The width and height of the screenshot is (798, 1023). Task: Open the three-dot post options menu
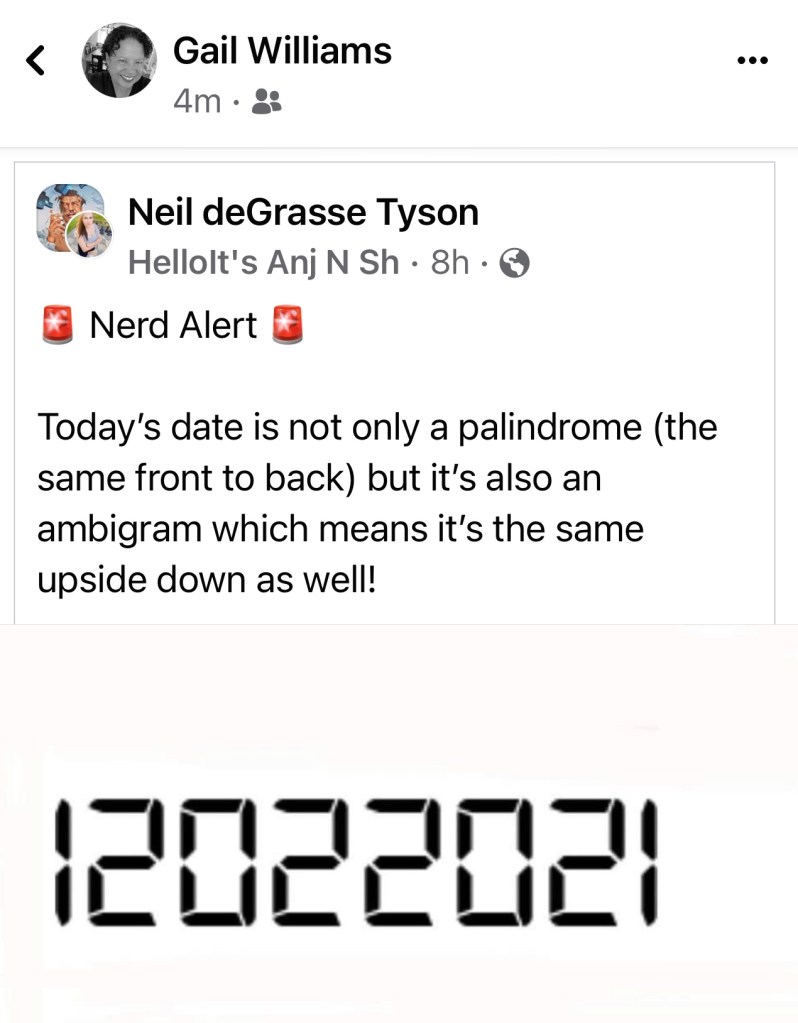point(750,61)
